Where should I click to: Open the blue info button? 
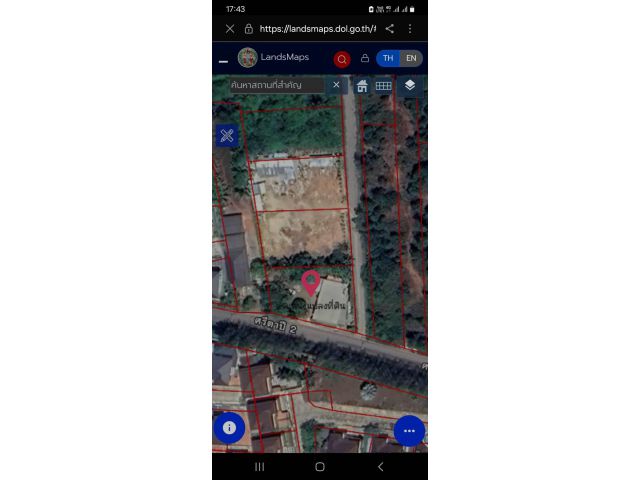point(229,427)
